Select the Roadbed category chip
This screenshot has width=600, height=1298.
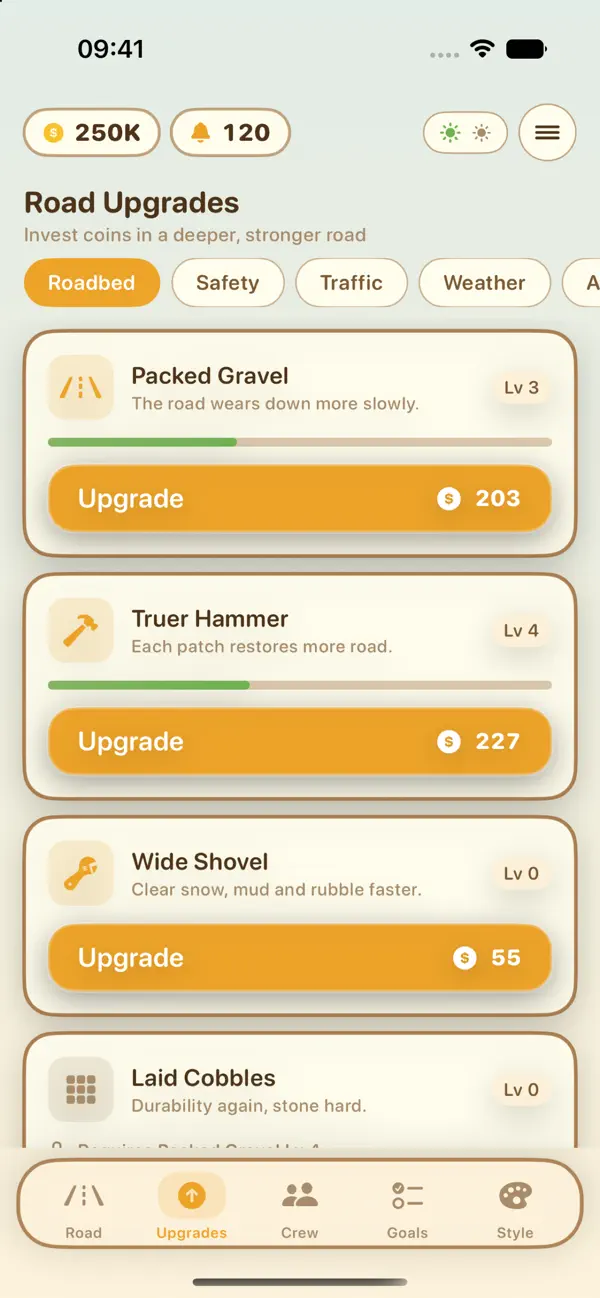(x=92, y=283)
